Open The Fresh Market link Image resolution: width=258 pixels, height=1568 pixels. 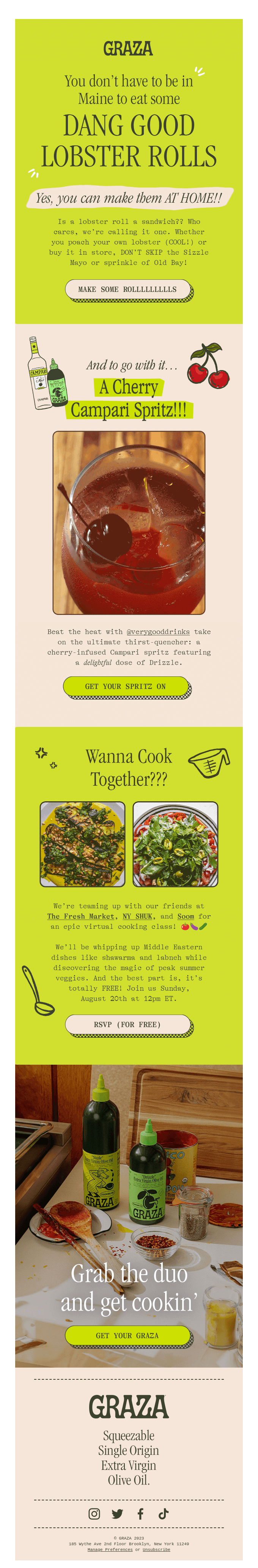(81, 916)
